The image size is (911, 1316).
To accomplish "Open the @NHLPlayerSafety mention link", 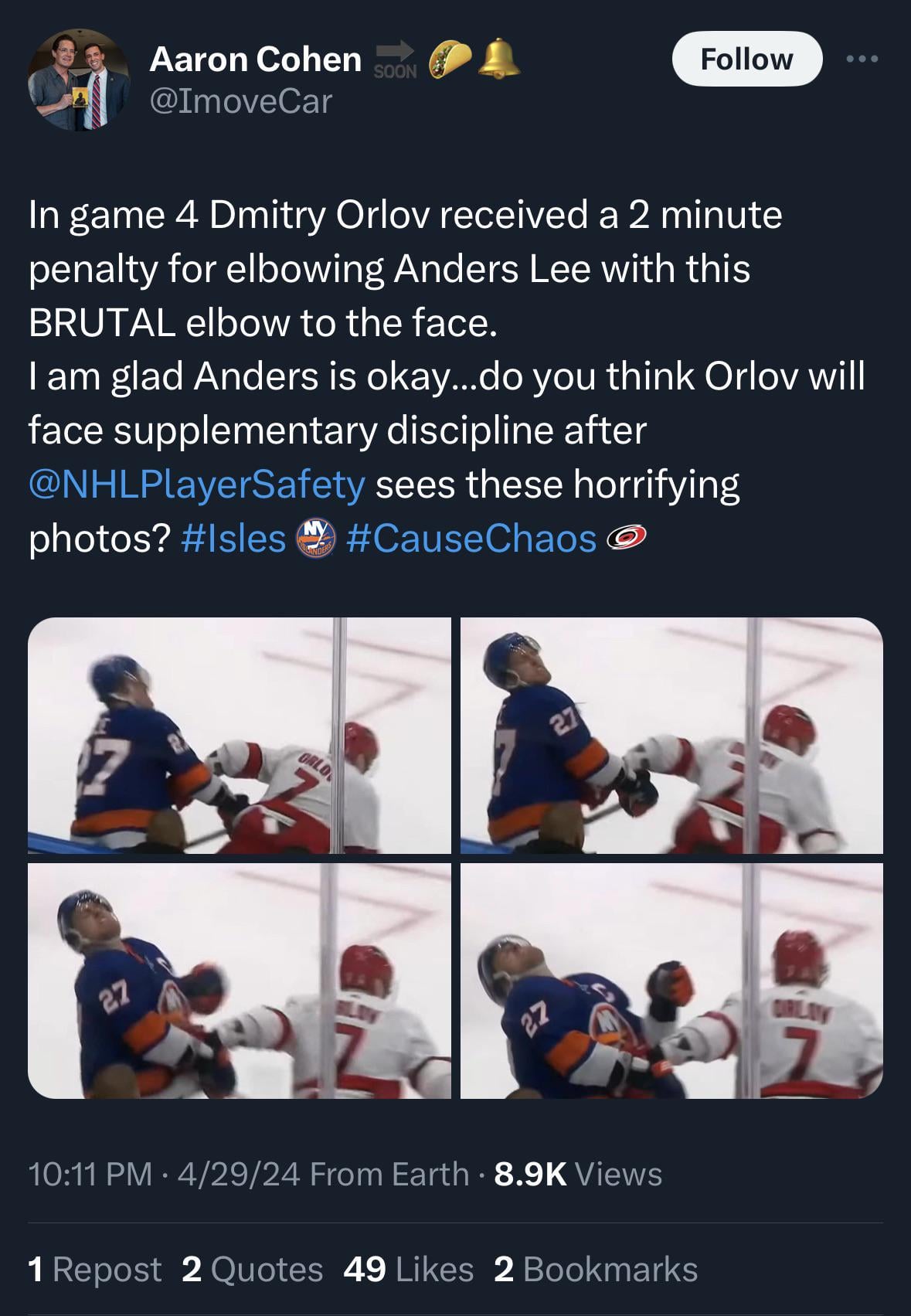I will pos(196,485).
